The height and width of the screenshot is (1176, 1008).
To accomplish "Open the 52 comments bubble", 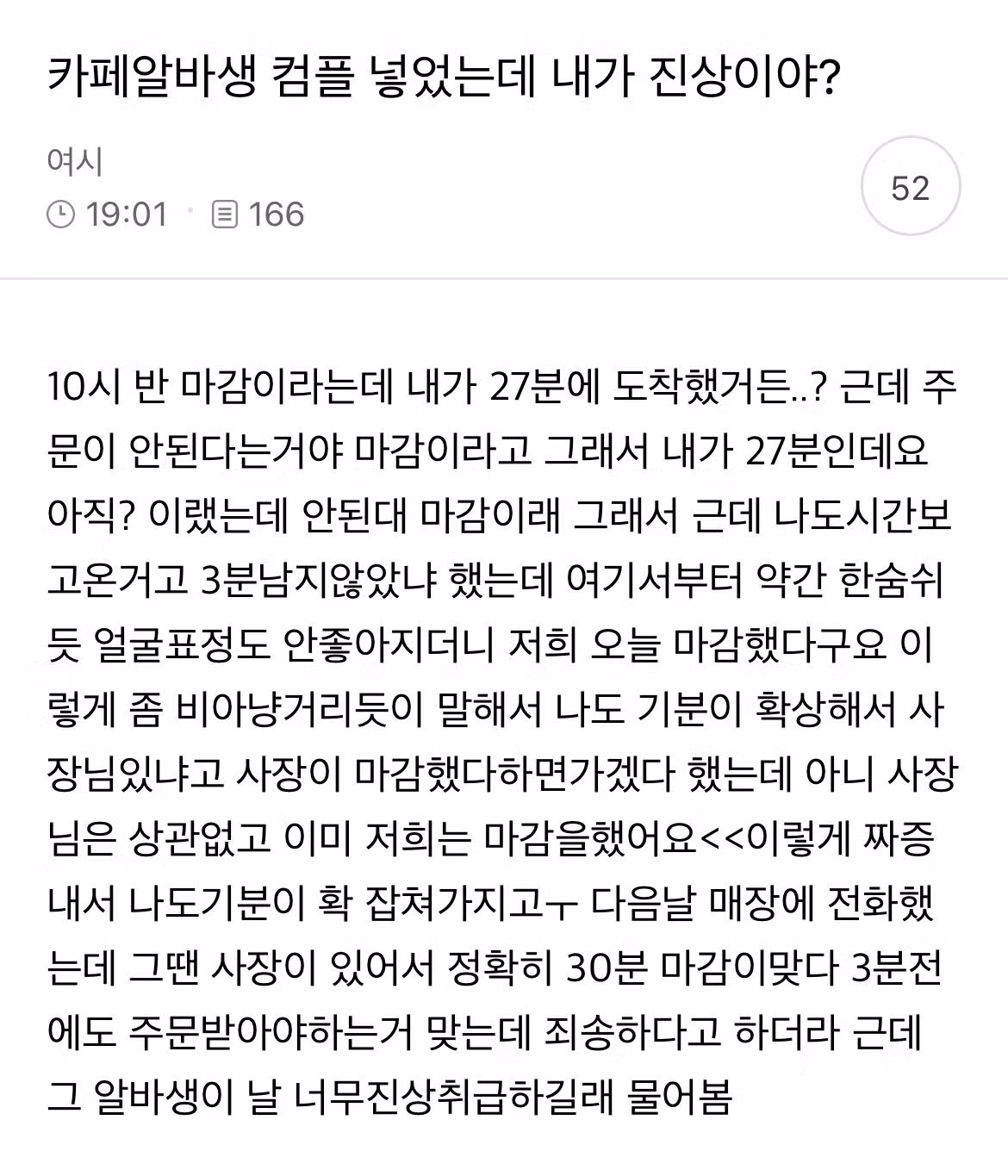I will click(911, 187).
